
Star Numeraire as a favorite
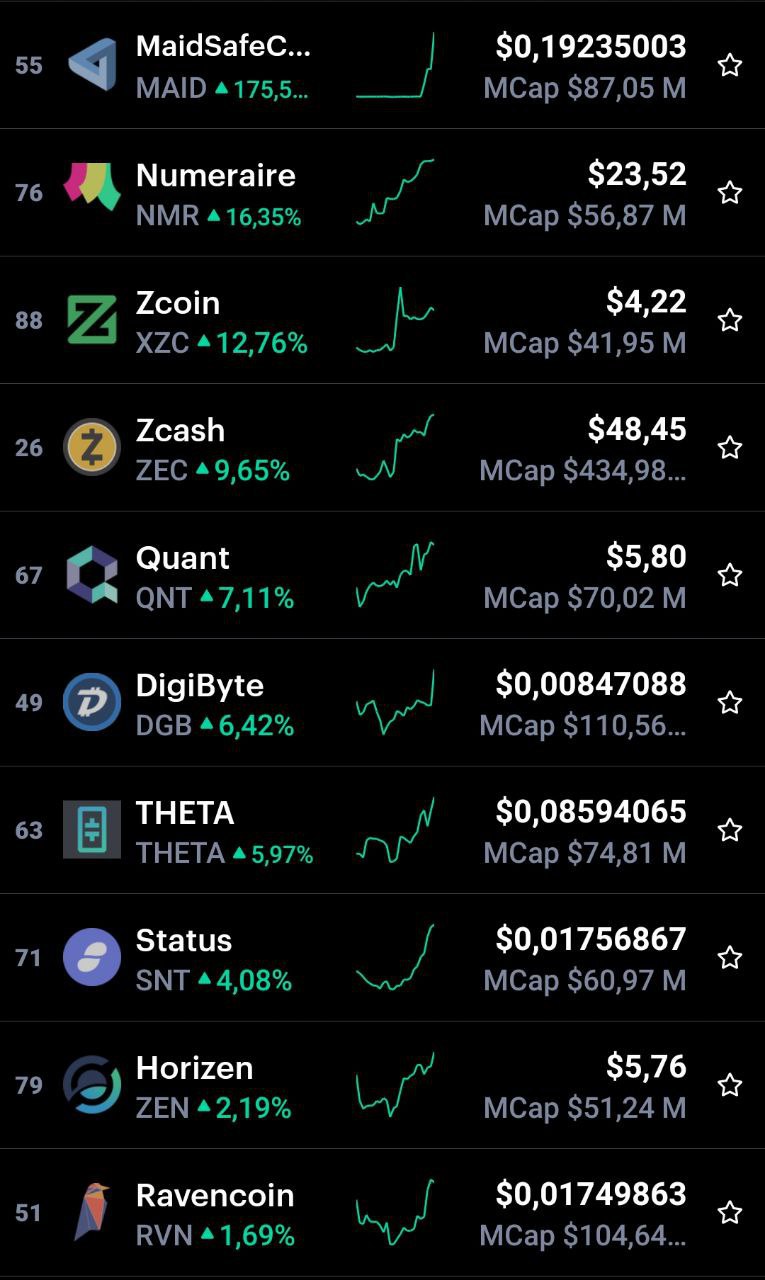click(730, 193)
